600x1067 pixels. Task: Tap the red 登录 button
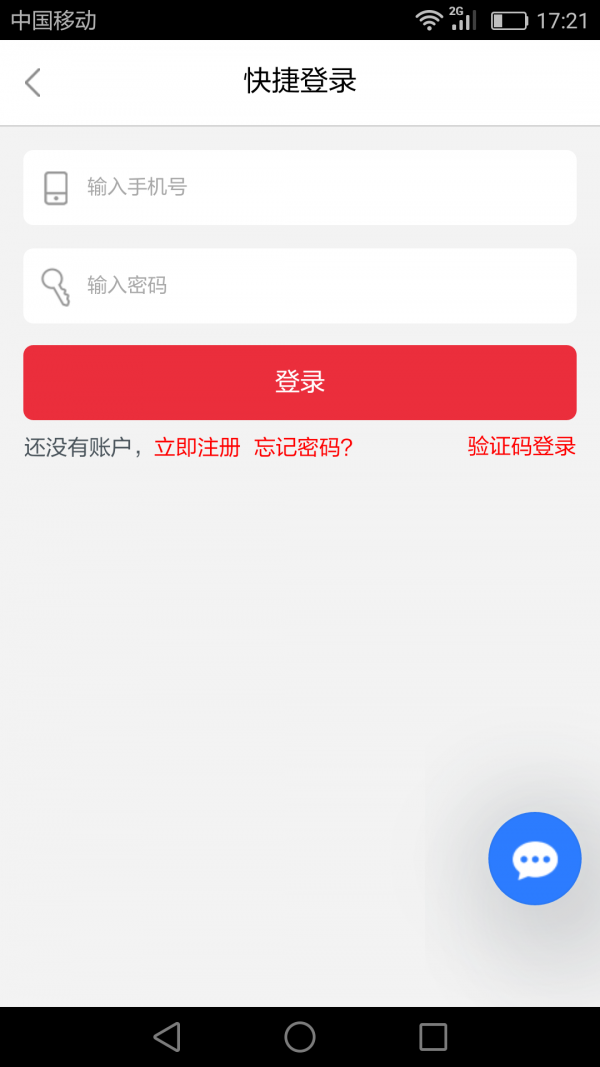pos(300,382)
